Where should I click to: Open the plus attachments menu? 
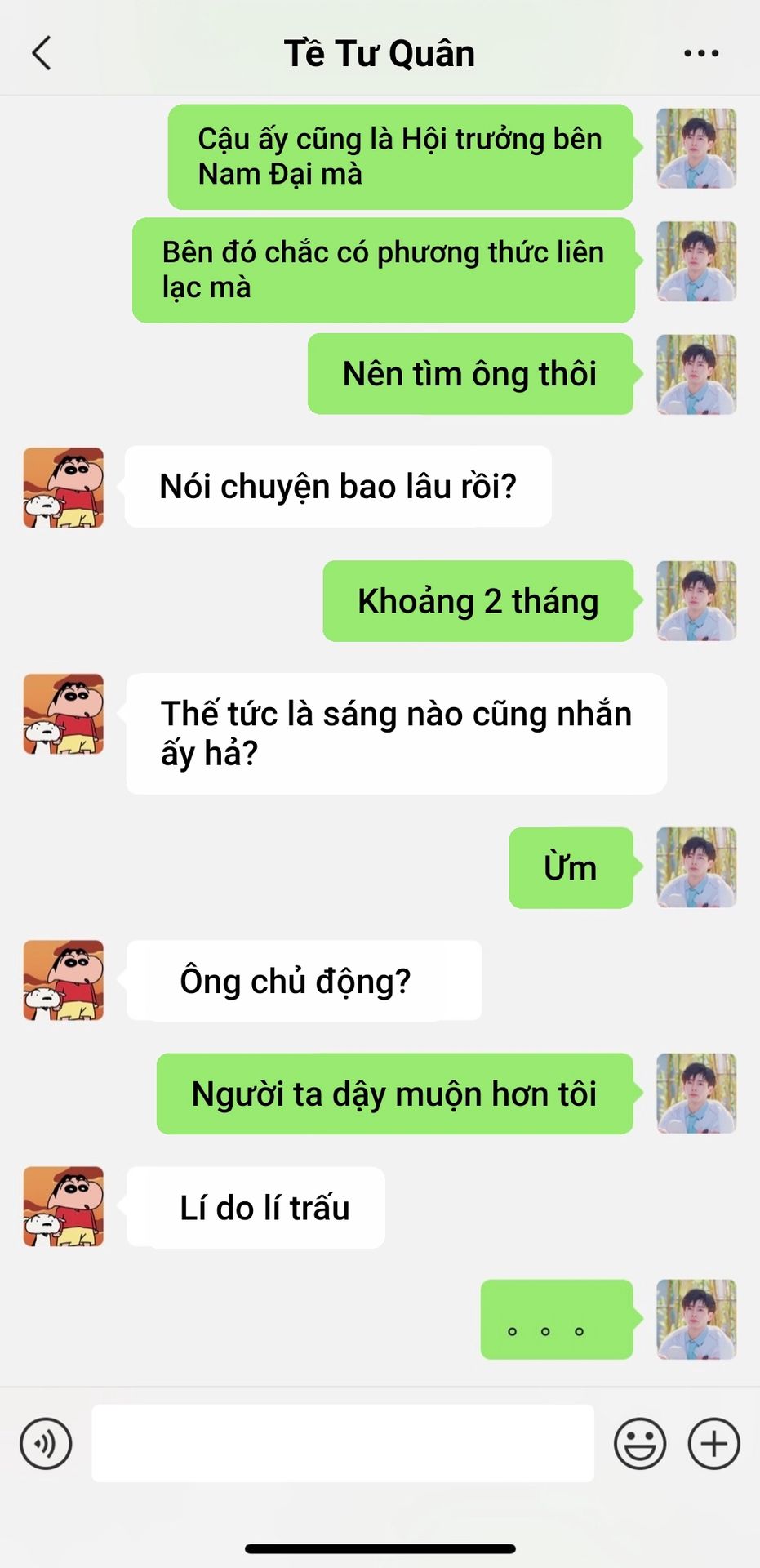tap(713, 1443)
